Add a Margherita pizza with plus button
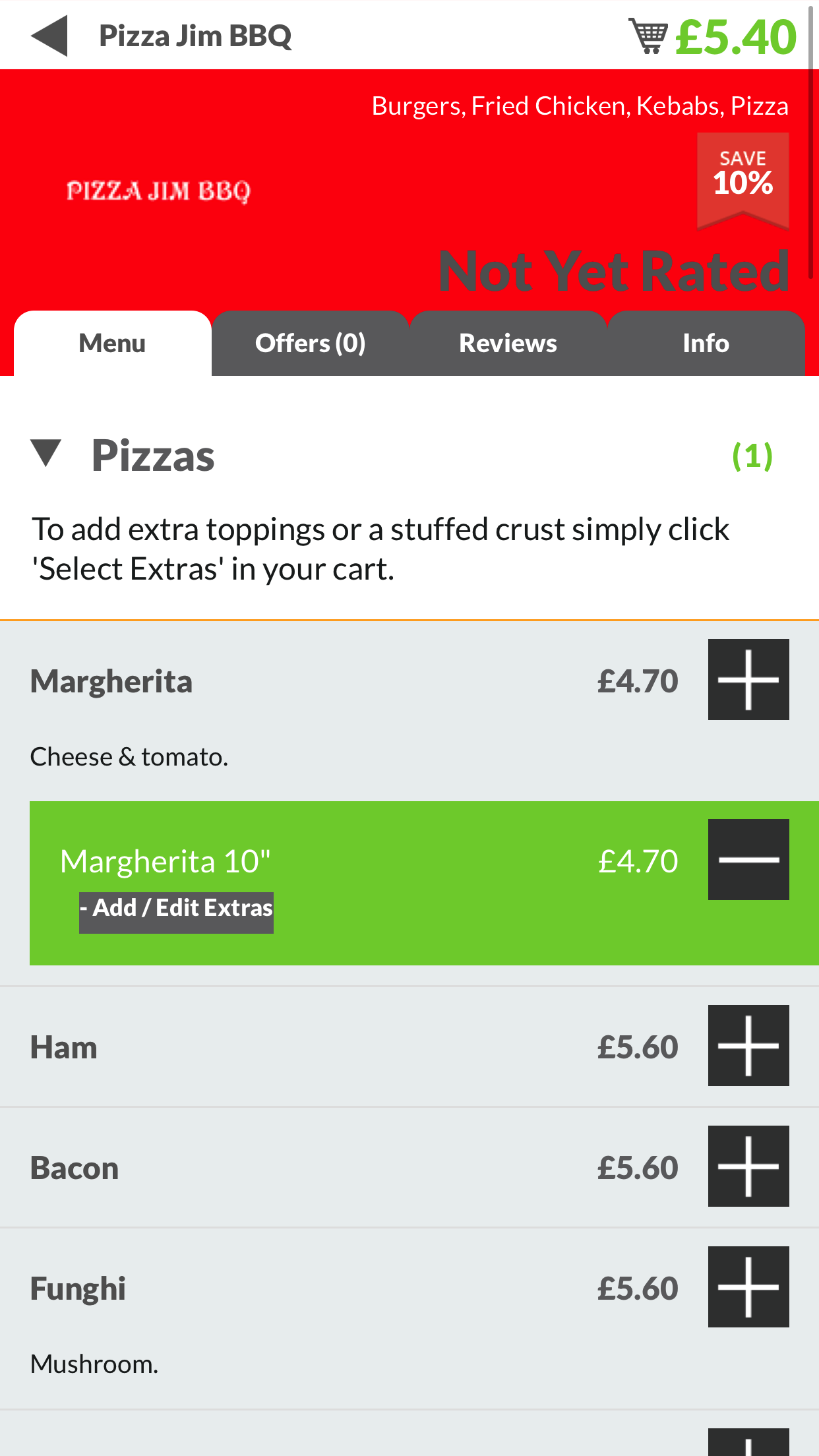This screenshot has height=1456, width=819. tap(748, 680)
